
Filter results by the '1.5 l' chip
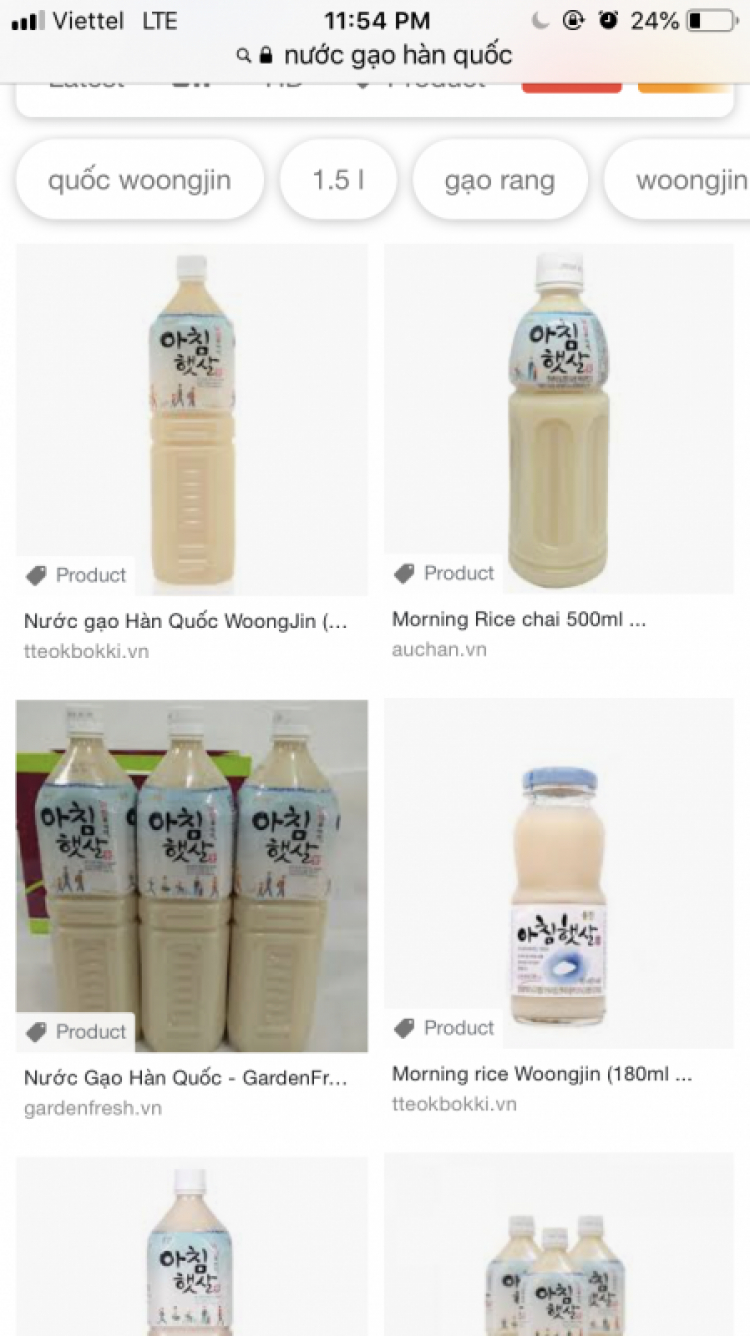coord(338,180)
